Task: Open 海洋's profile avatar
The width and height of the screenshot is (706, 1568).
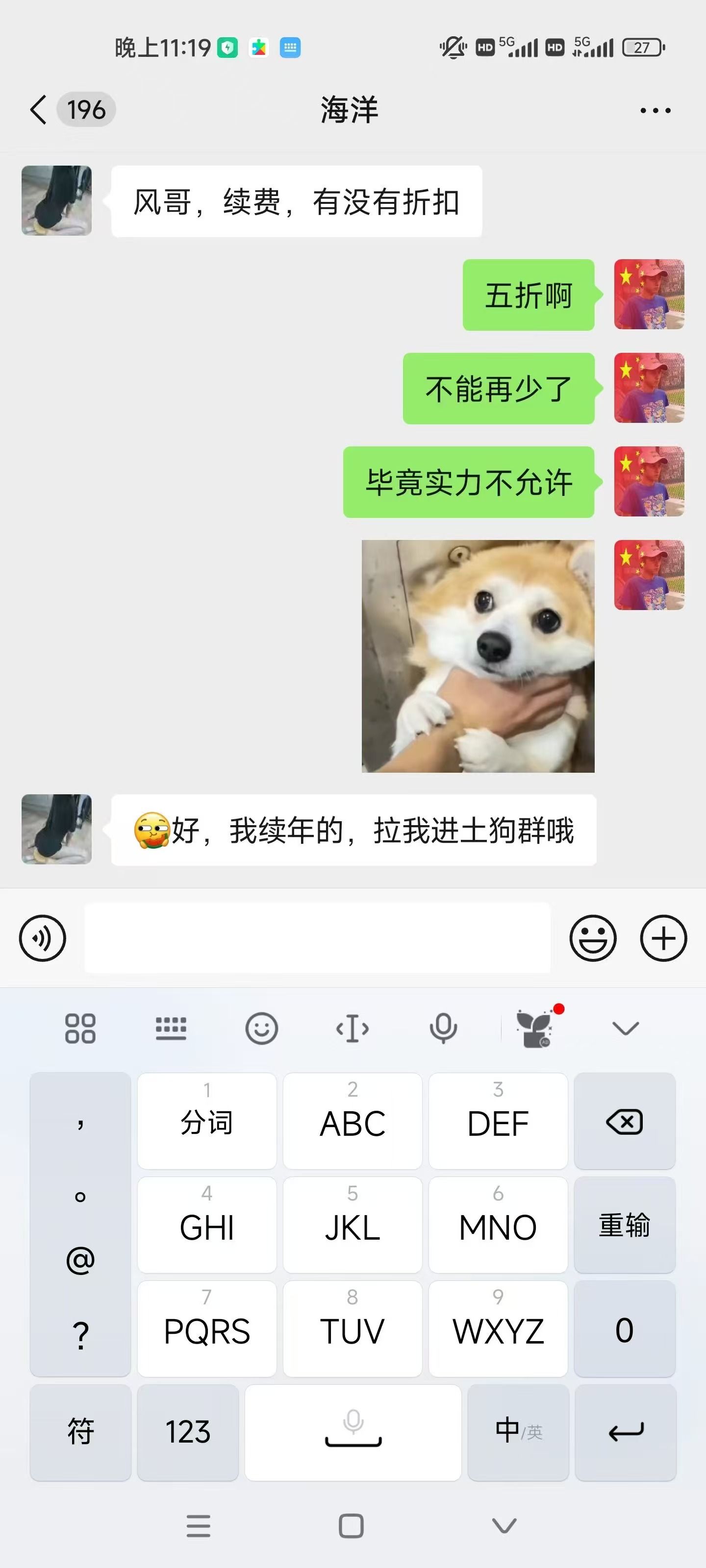Action: coord(57,201)
